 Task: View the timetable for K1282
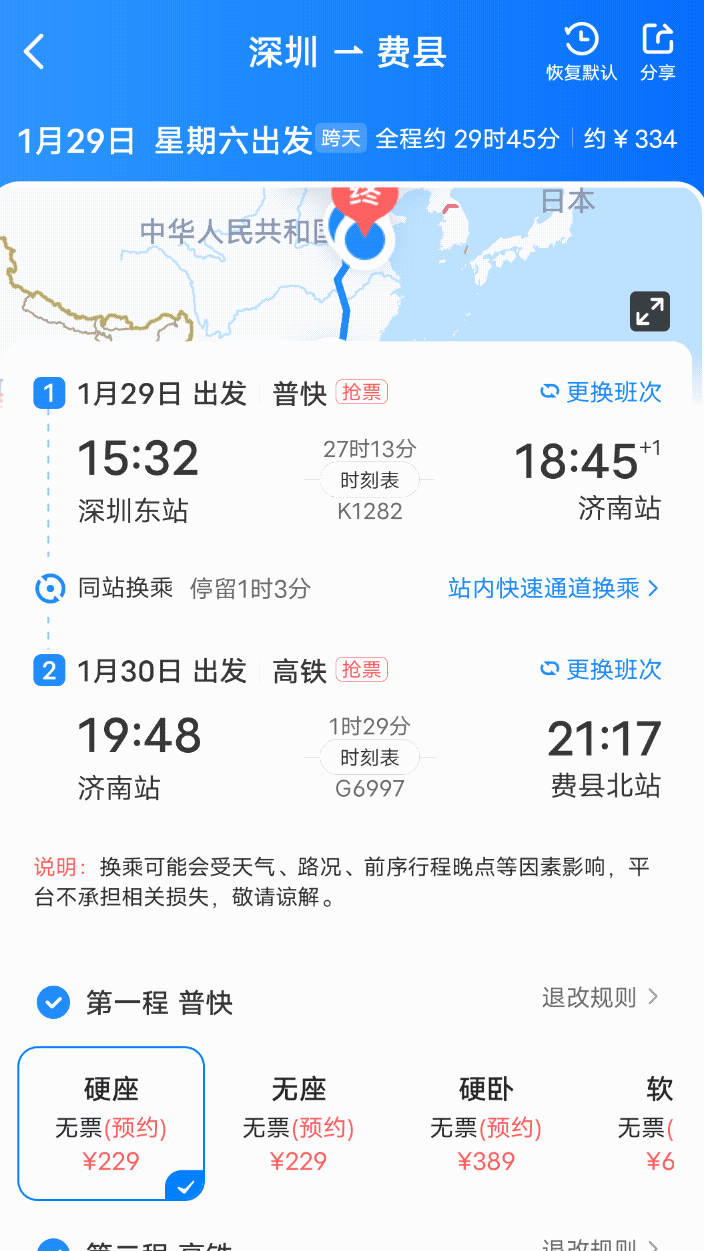click(x=369, y=480)
